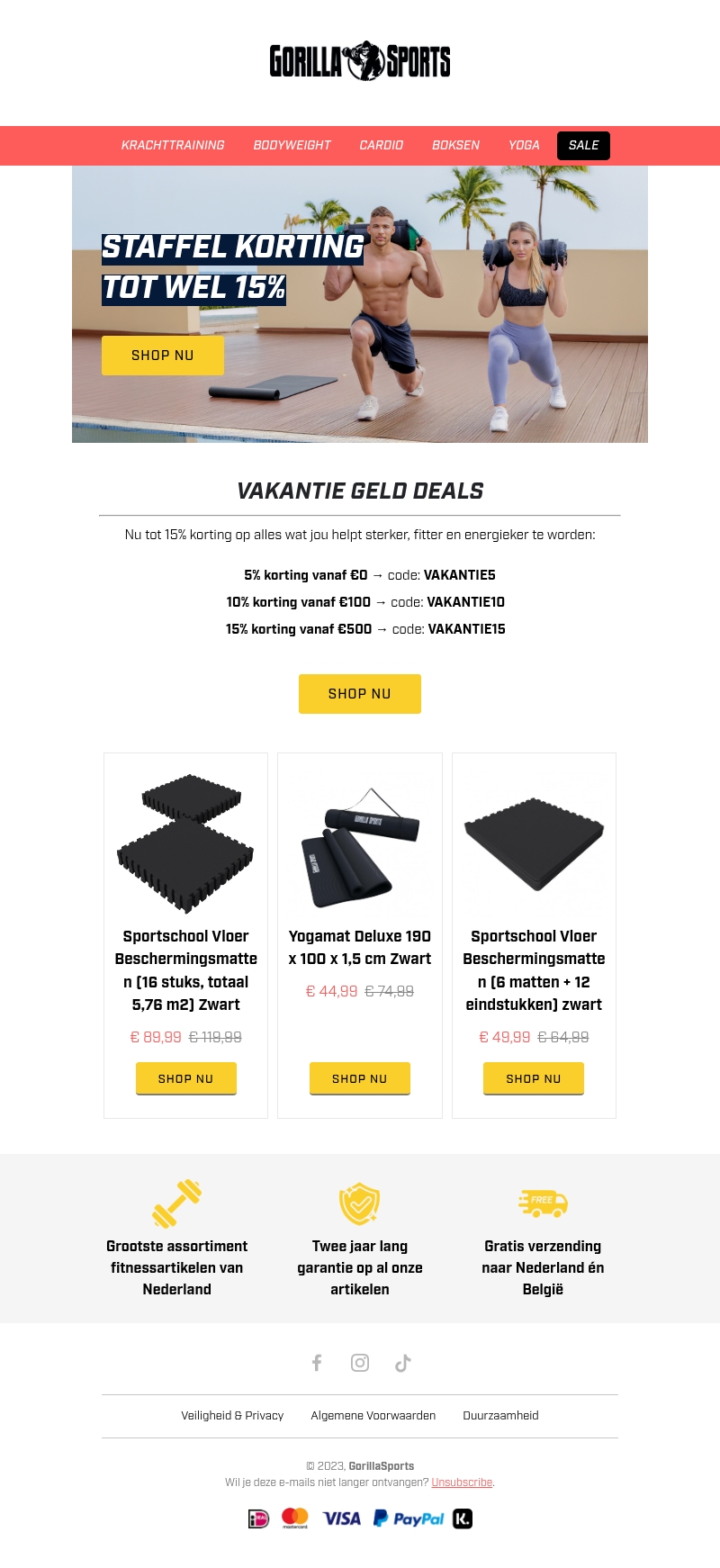The image size is (720, 1568).
Task: Open the Instagram profile
Action: pos(360,1363)
